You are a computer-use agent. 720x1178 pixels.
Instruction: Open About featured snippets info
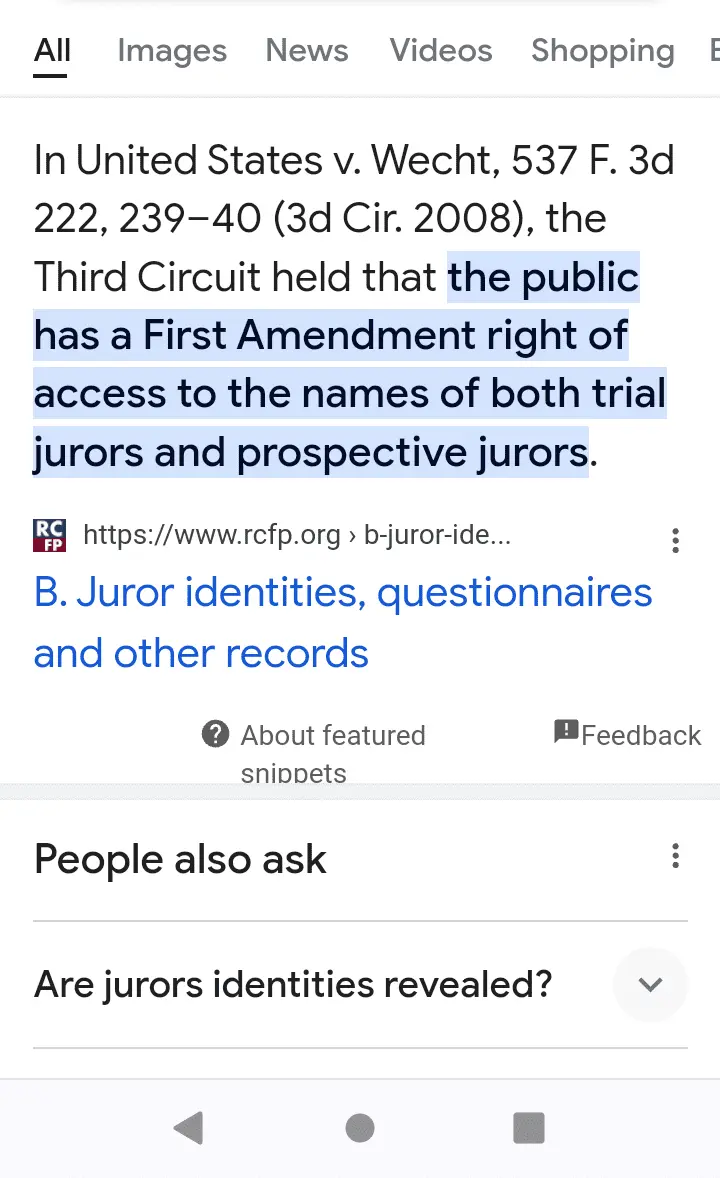tap(314, 737)
